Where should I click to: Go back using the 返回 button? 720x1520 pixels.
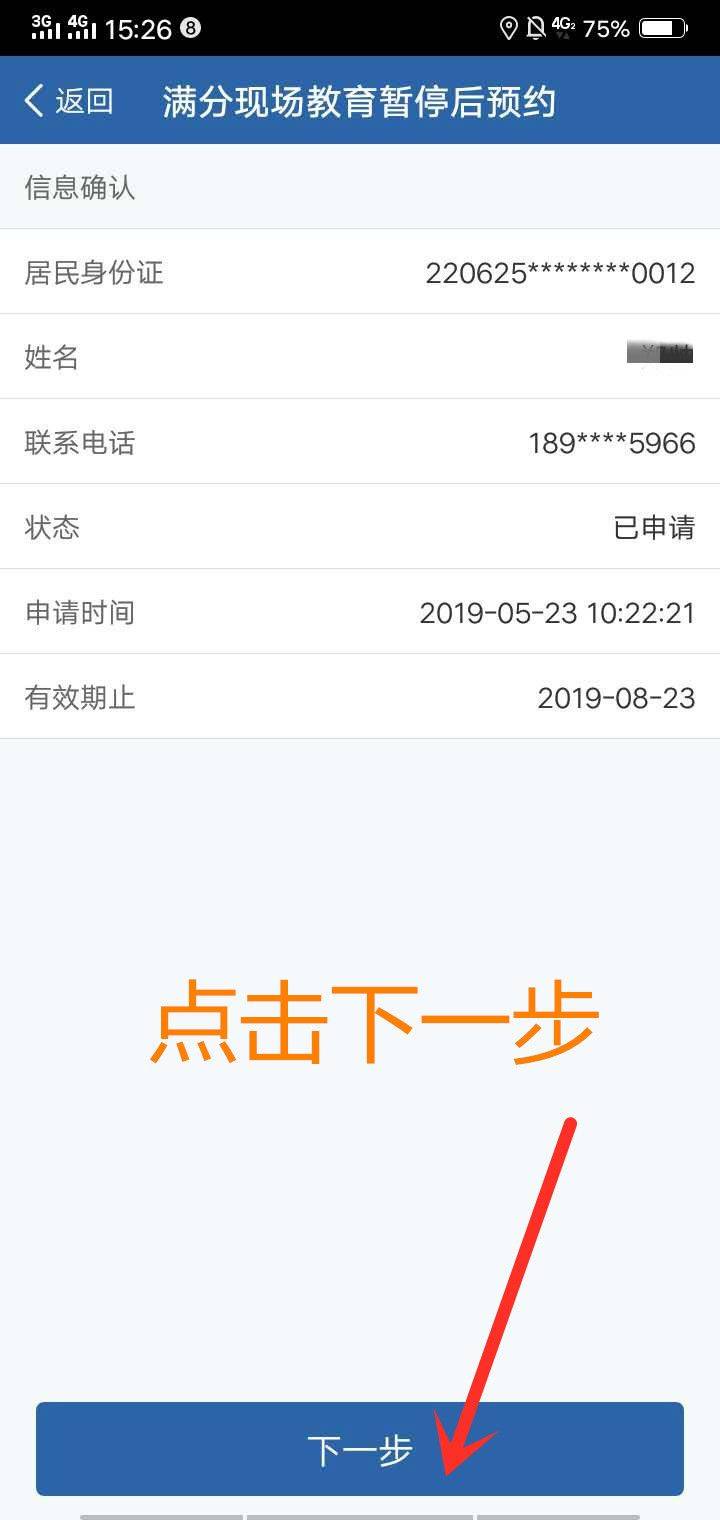pos(68,101)
